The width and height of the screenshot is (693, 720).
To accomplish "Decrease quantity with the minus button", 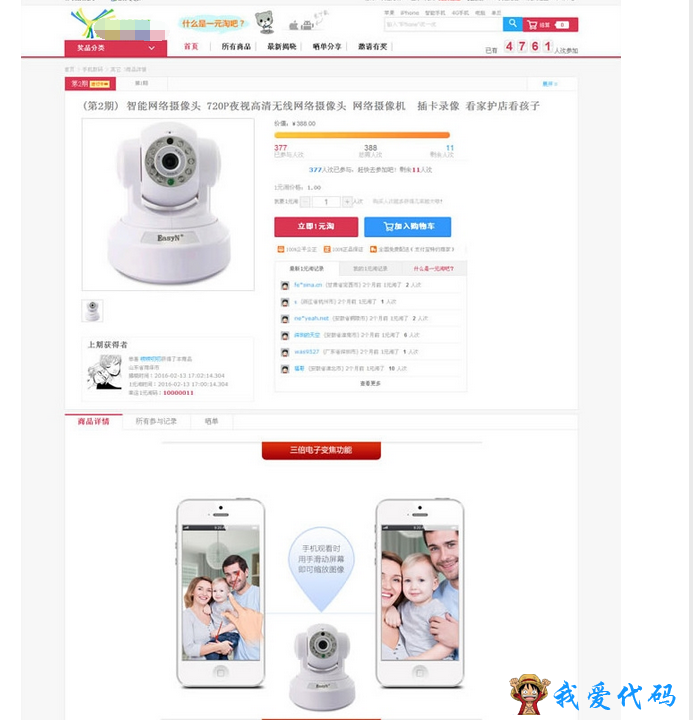I will coord(305,201).
